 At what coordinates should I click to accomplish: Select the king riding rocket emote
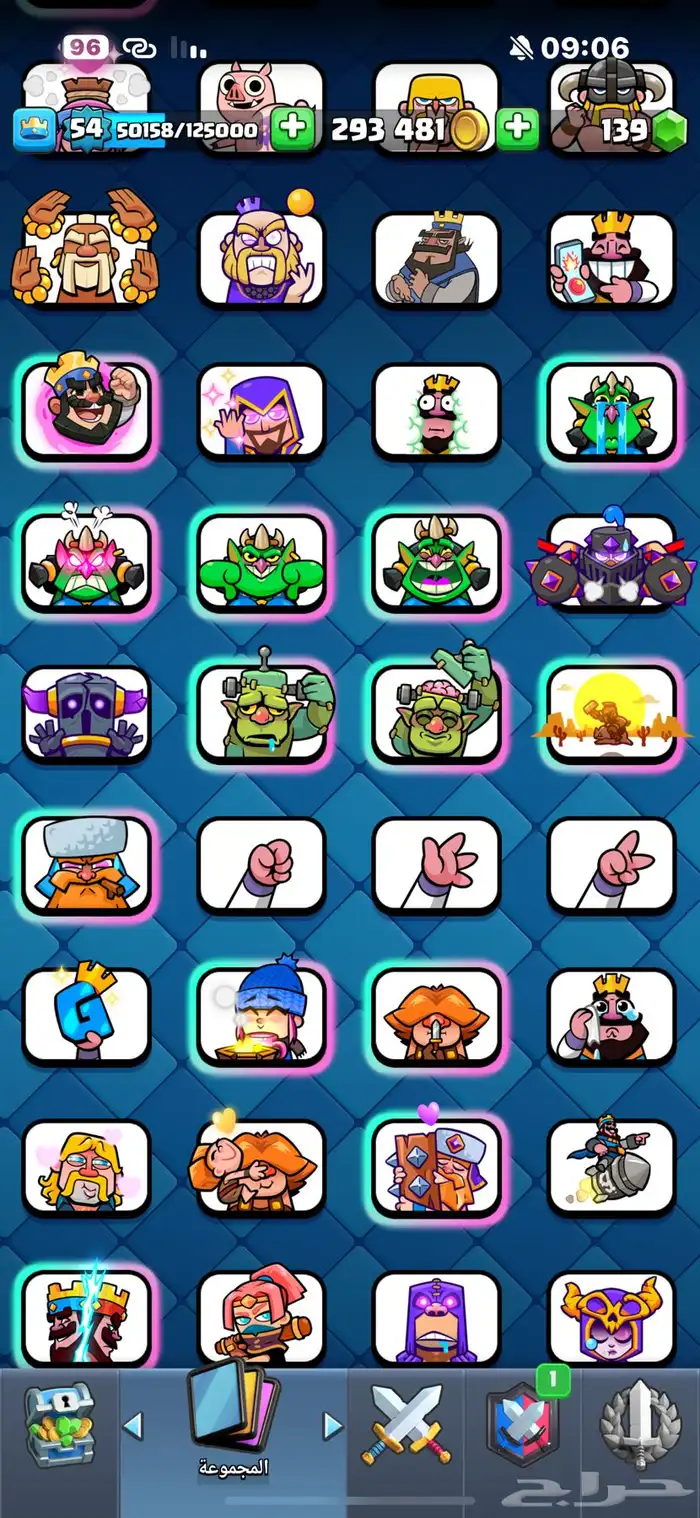(x=611, y=1166)
